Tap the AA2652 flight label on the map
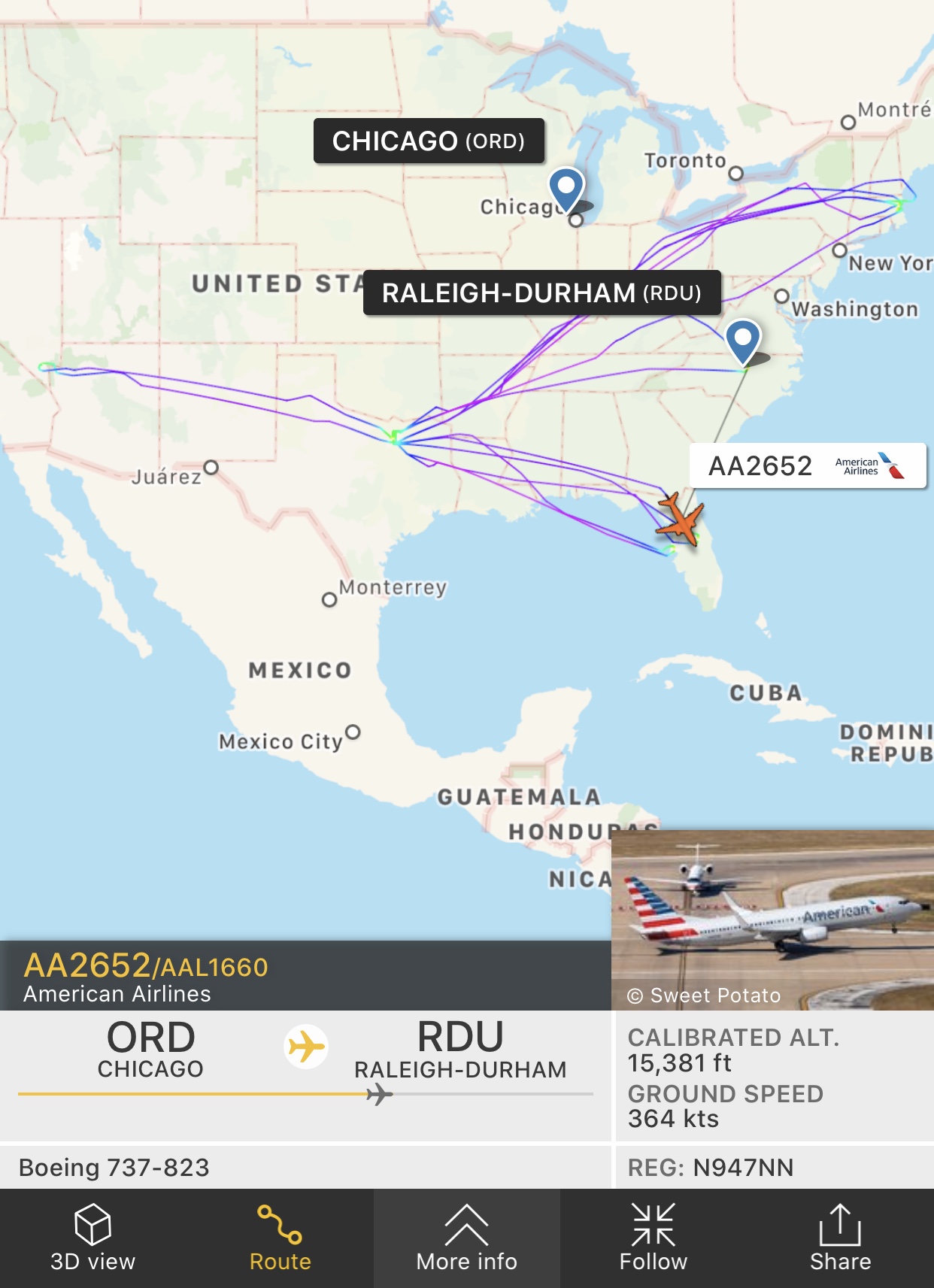Screen dimensions: 934x1288 [x=807, y=466]
